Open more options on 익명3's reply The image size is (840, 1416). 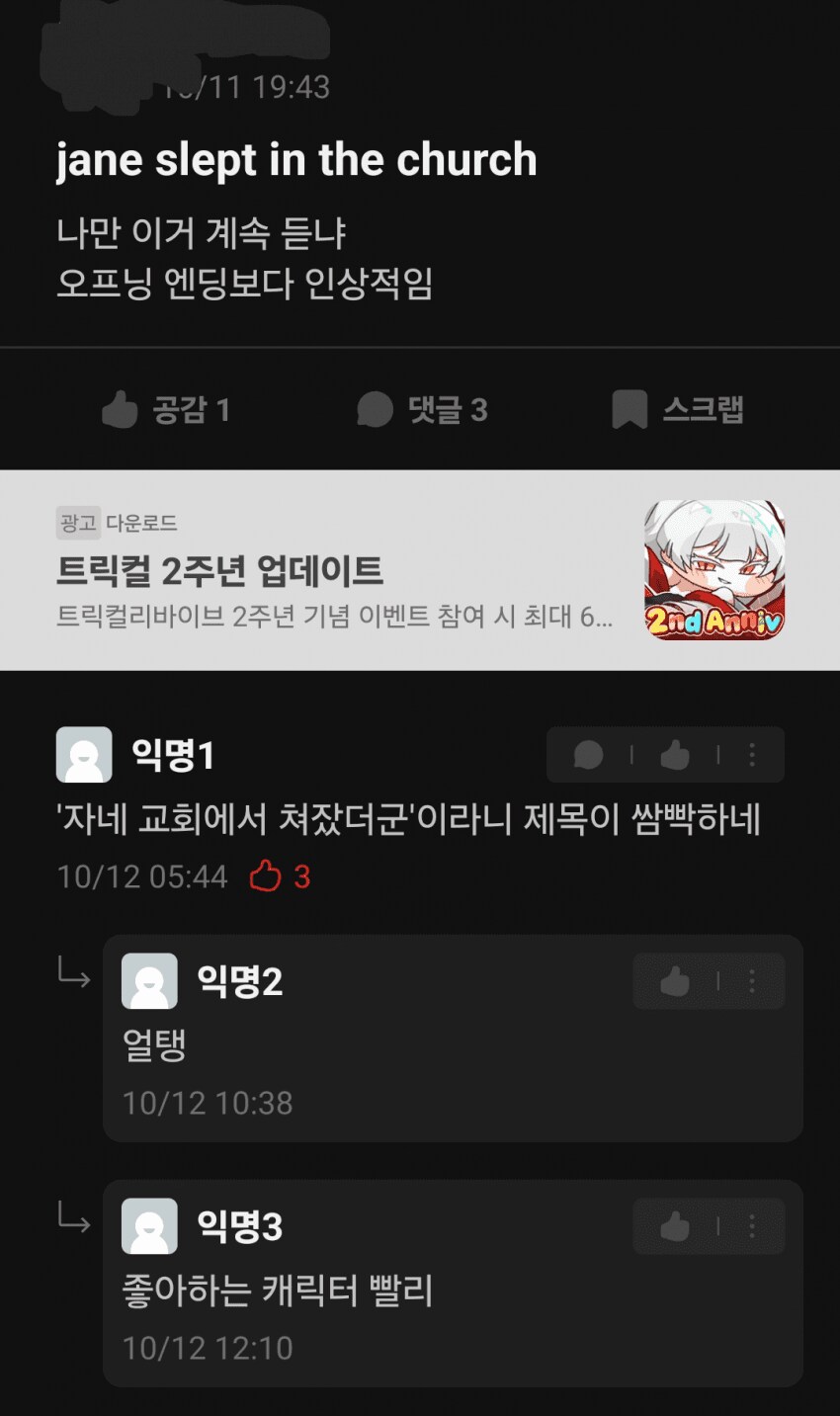[x=752, y=1226]
